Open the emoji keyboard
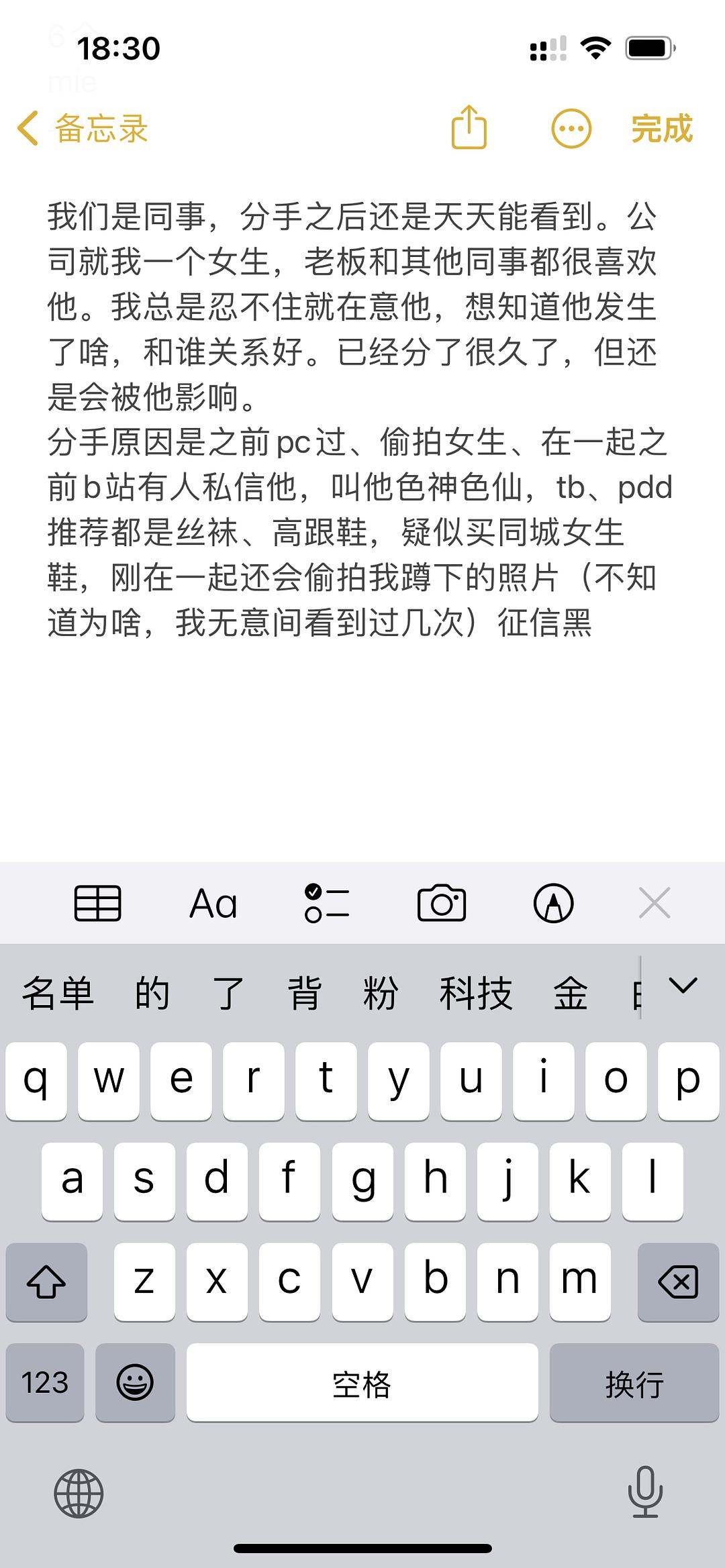 (135, 1383)
